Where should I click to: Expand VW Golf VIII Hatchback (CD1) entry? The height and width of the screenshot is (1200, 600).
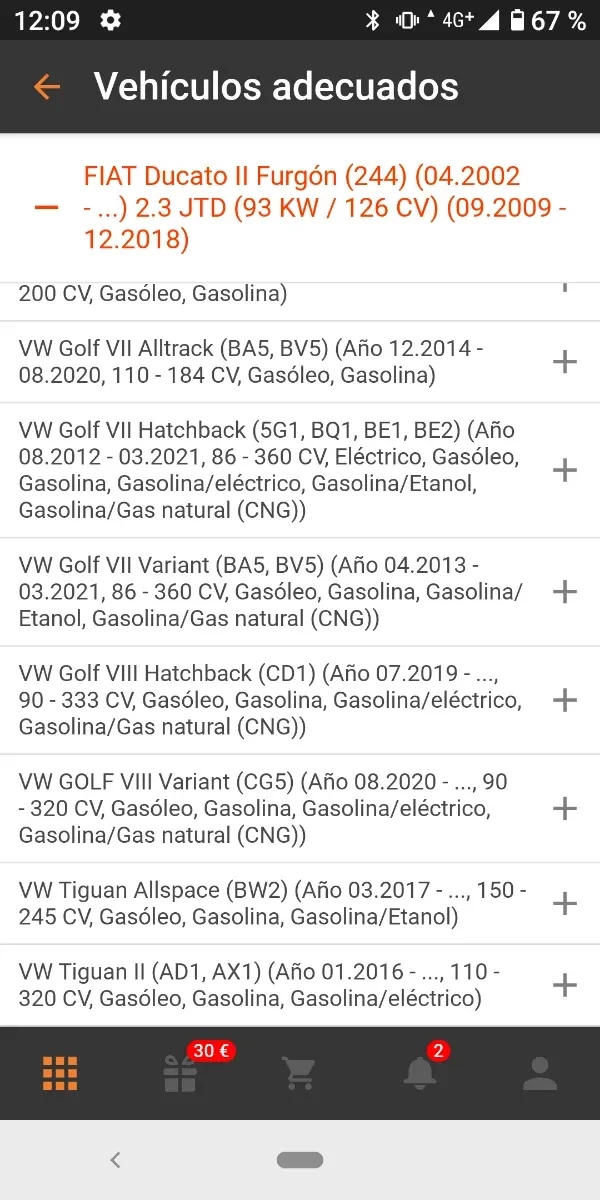point(565,700)
